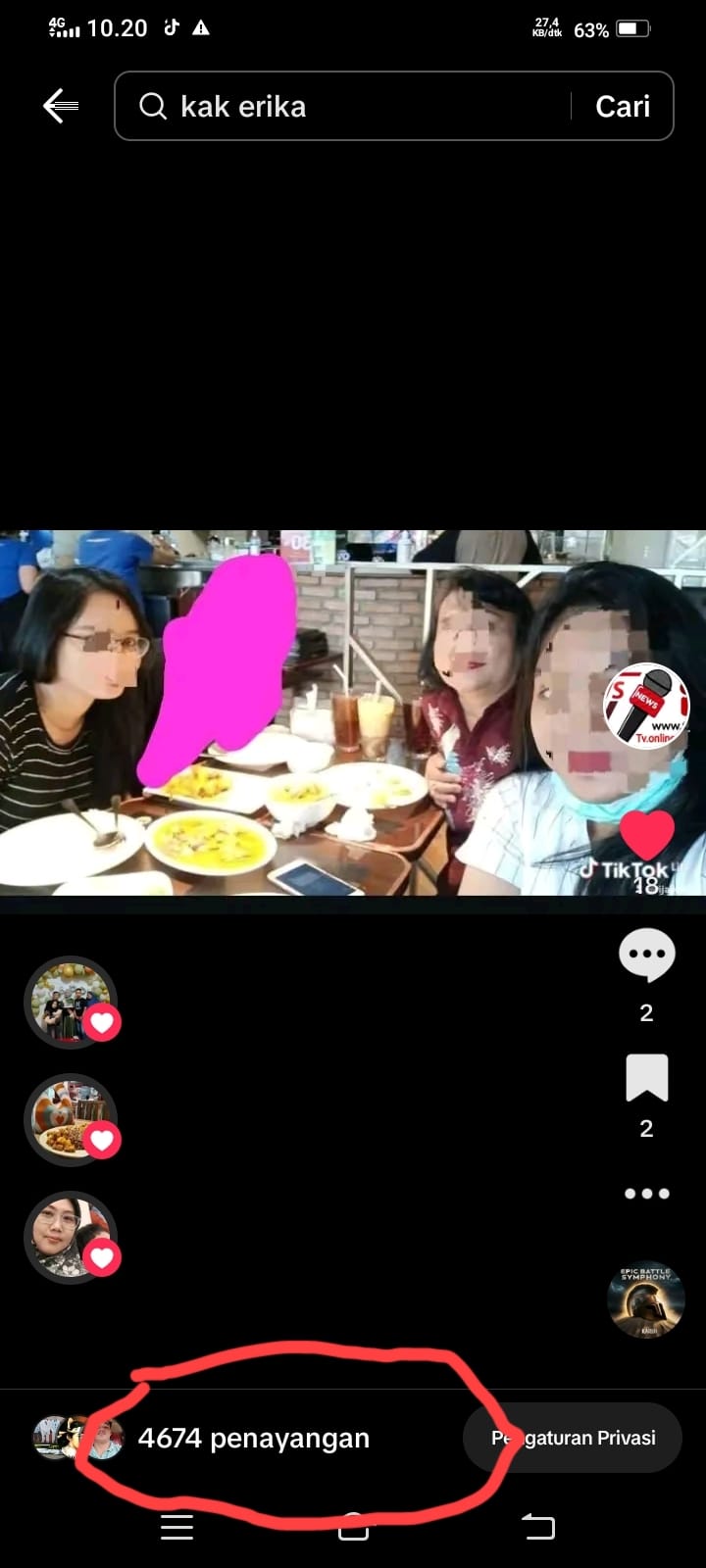
Task: Open the liker profile with balloon photo
Action: click(70, 1002)
